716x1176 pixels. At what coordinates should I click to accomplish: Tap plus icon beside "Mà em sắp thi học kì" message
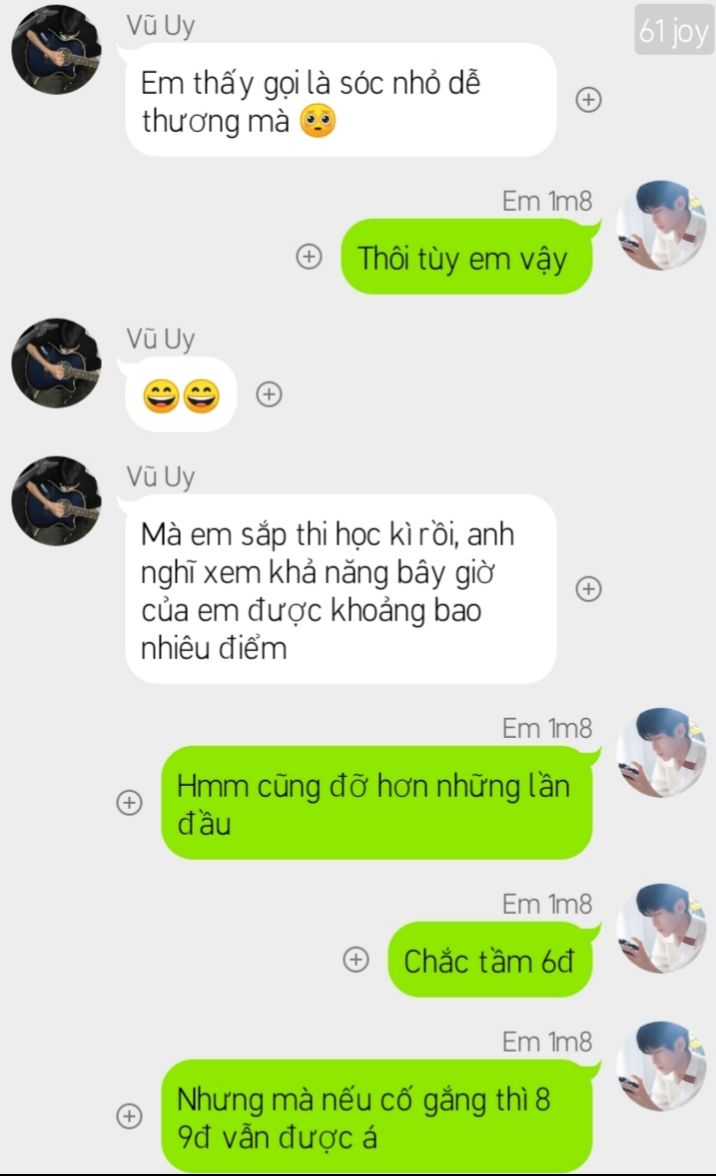tap(589, 589)
